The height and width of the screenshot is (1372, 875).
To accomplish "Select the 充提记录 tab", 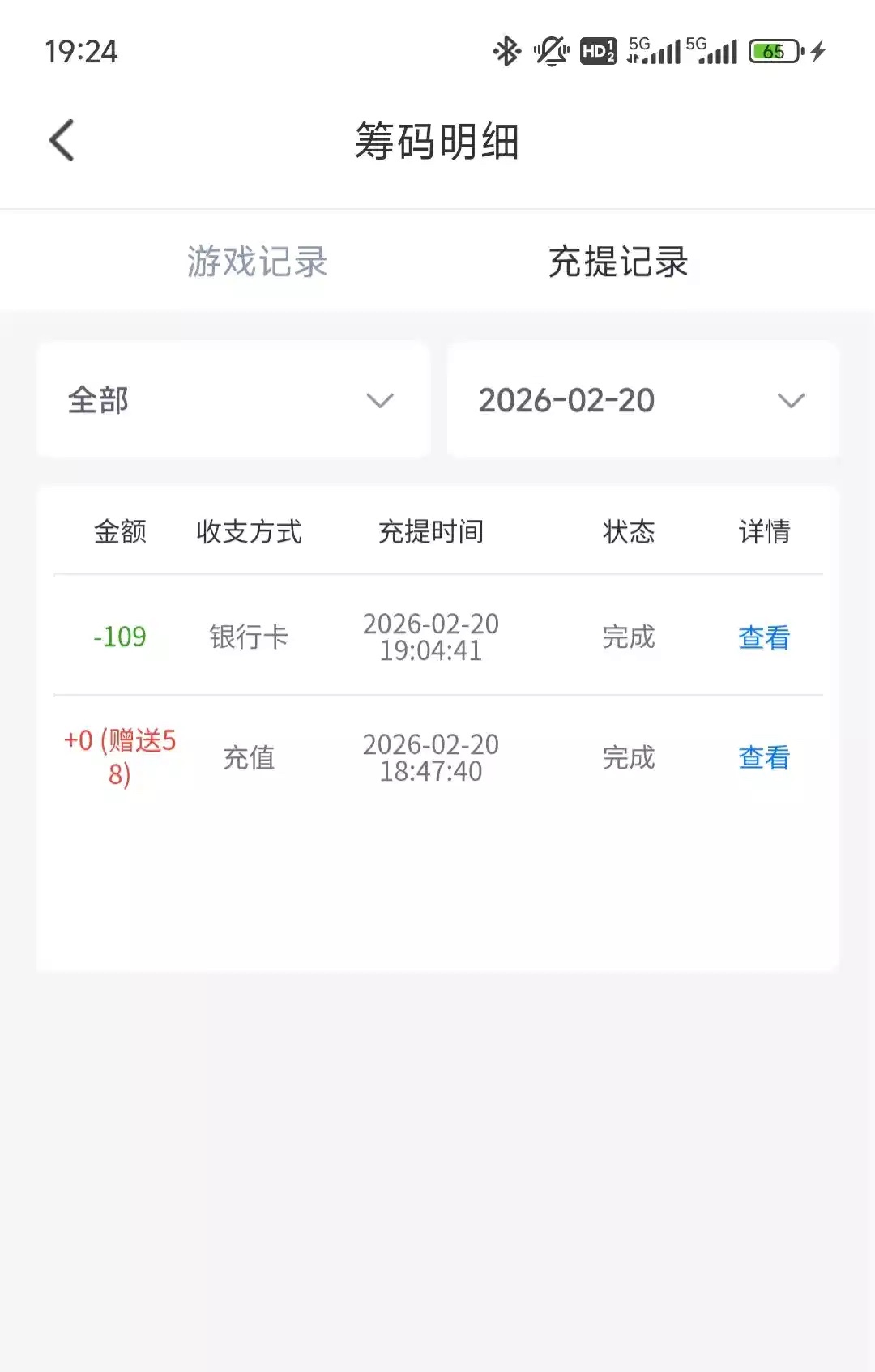I will (618, 262).
